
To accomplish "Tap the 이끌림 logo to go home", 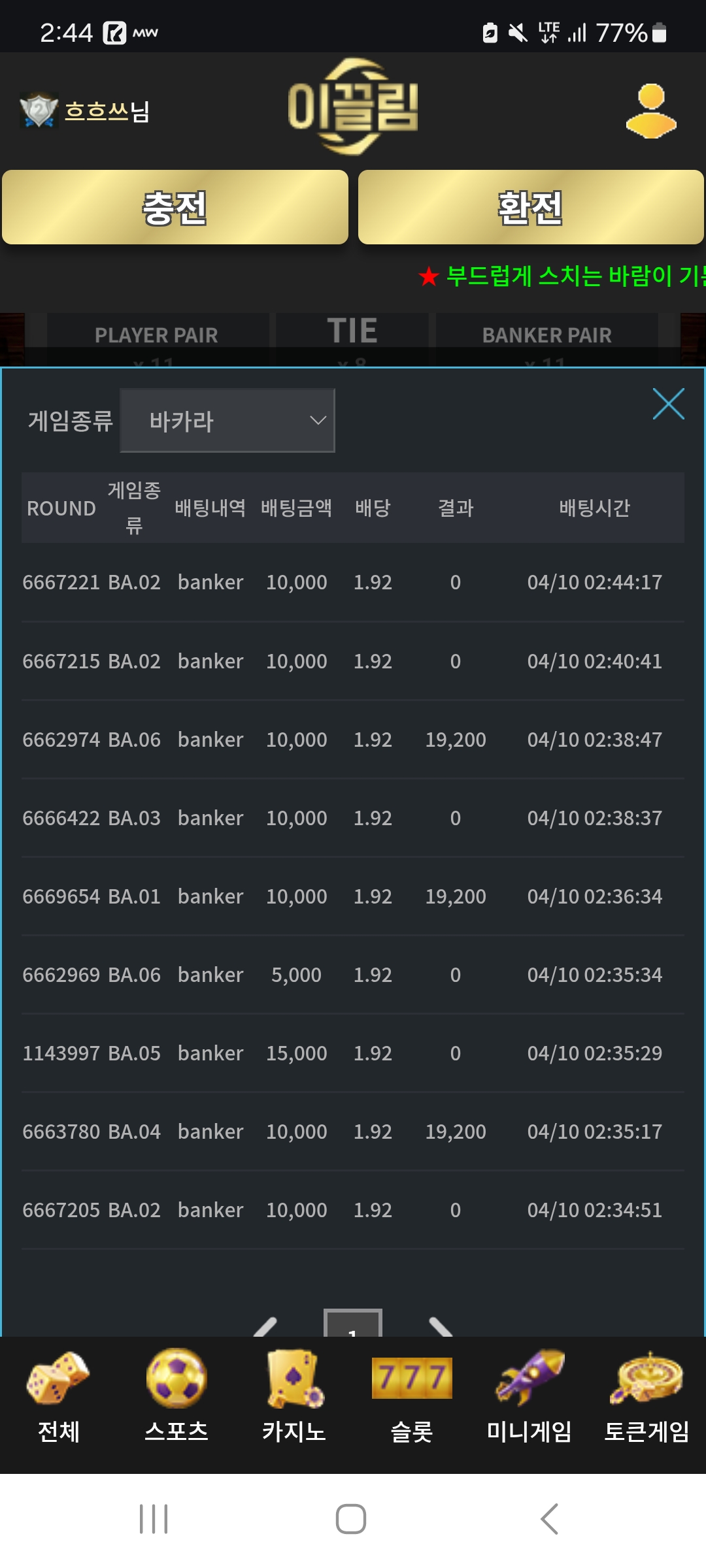I will [x=353, y=106].
